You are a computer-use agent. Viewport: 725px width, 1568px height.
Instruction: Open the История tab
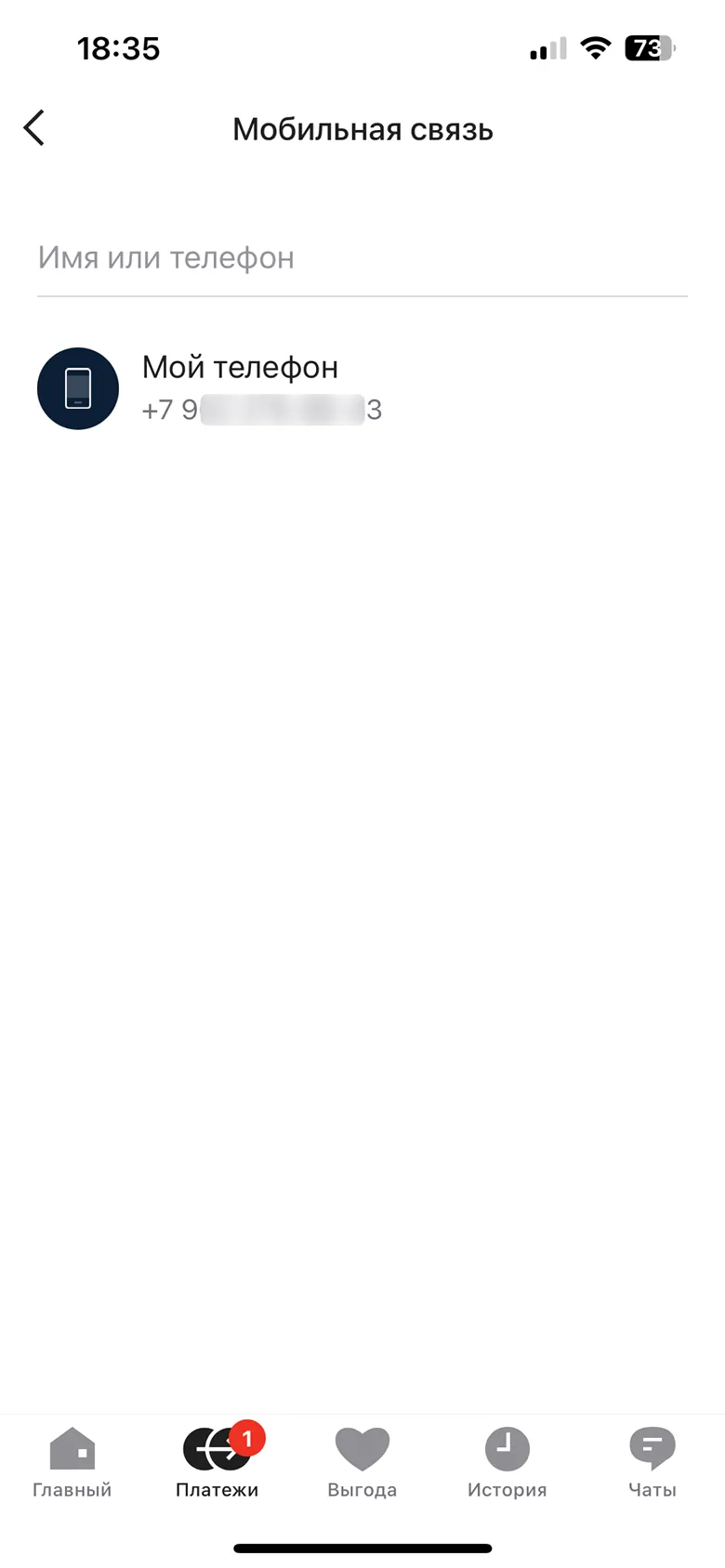507,1462
